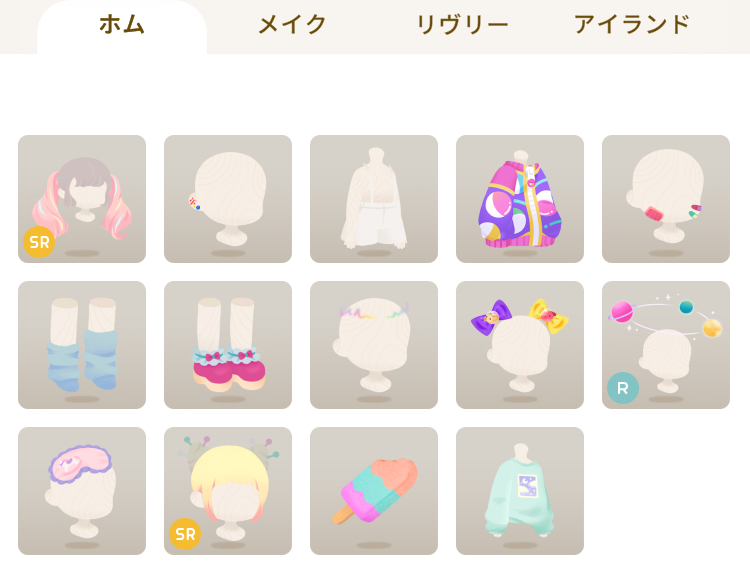
Task: Select the purple patterned jacket
Action: tap(520, 199)
